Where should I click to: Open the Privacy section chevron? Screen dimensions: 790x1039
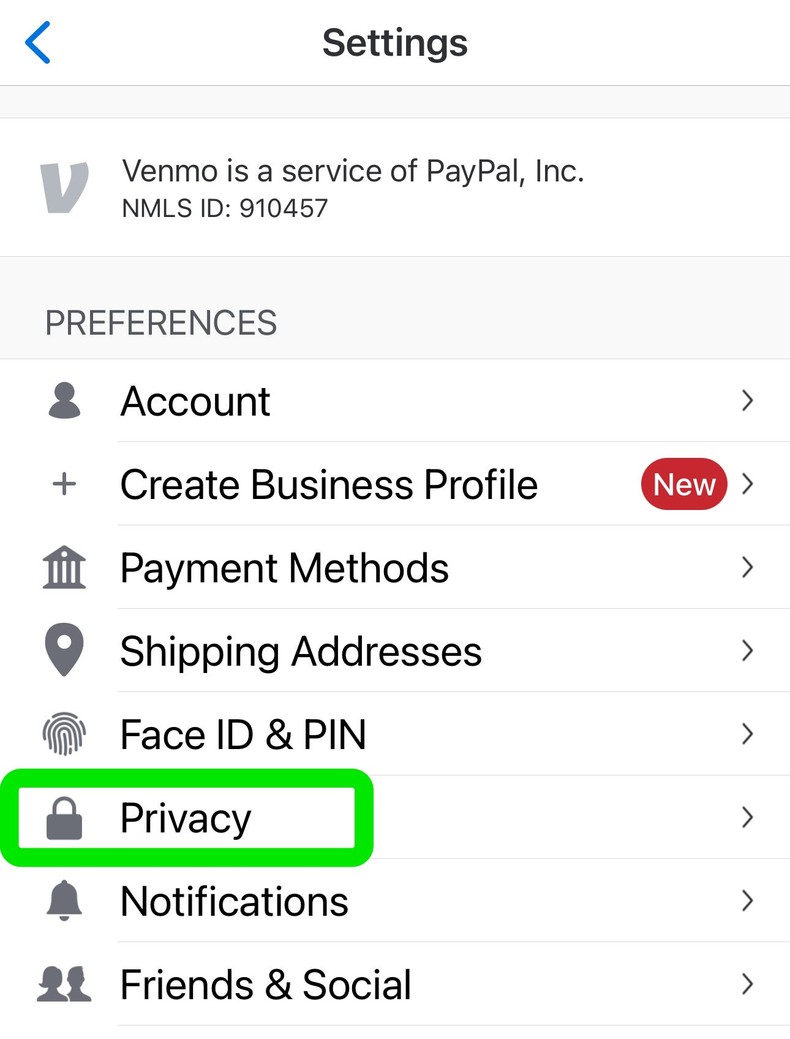tap(748, 817)
